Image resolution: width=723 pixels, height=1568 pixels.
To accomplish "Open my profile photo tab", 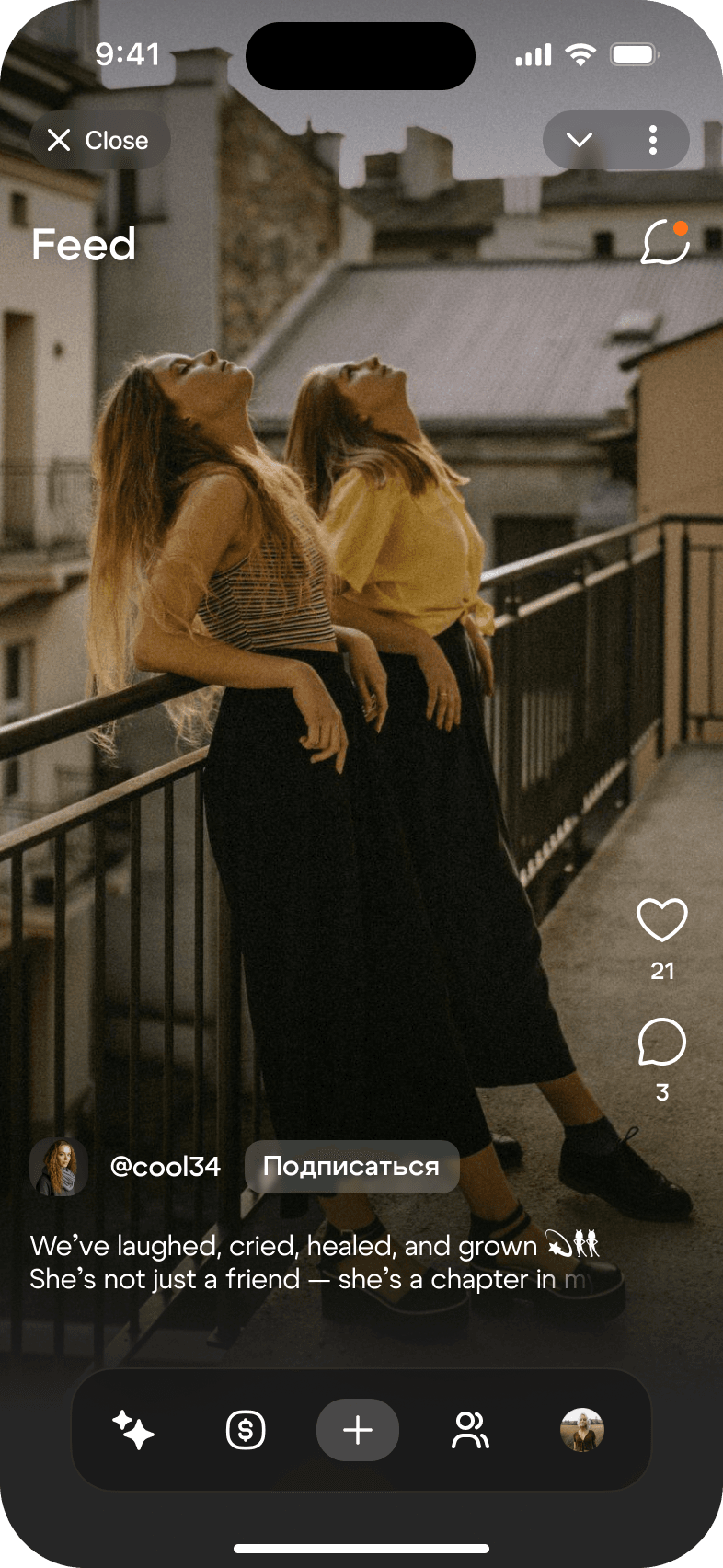I will tap(582, 1430).
